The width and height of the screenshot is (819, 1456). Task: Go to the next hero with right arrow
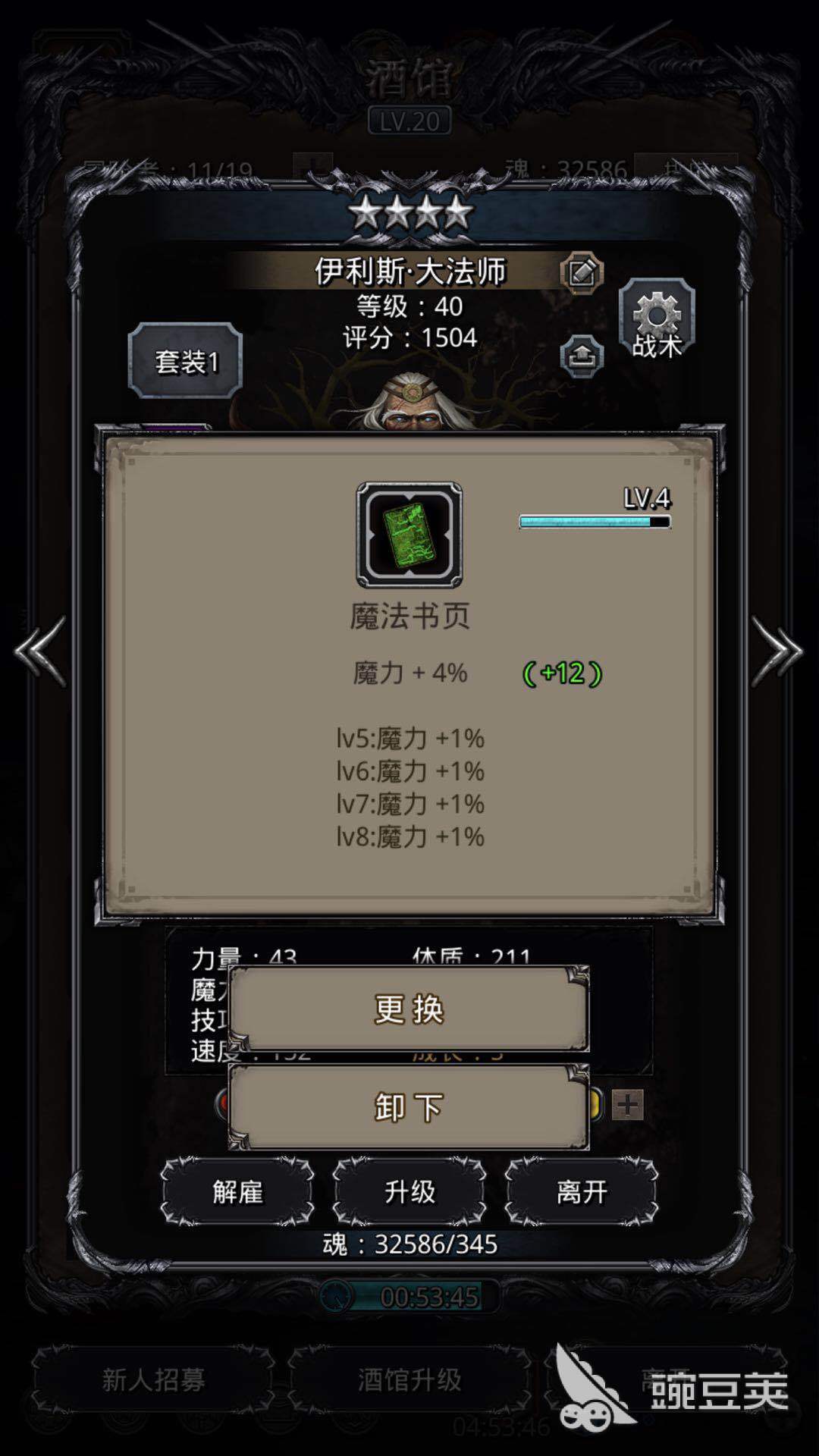(777, 651)
